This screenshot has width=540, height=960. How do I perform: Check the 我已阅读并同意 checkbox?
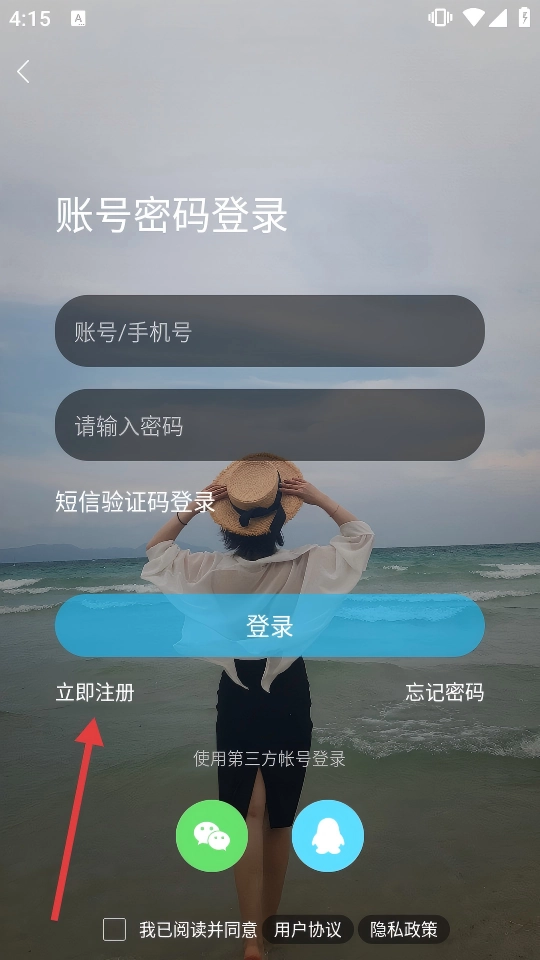(114, 929)
